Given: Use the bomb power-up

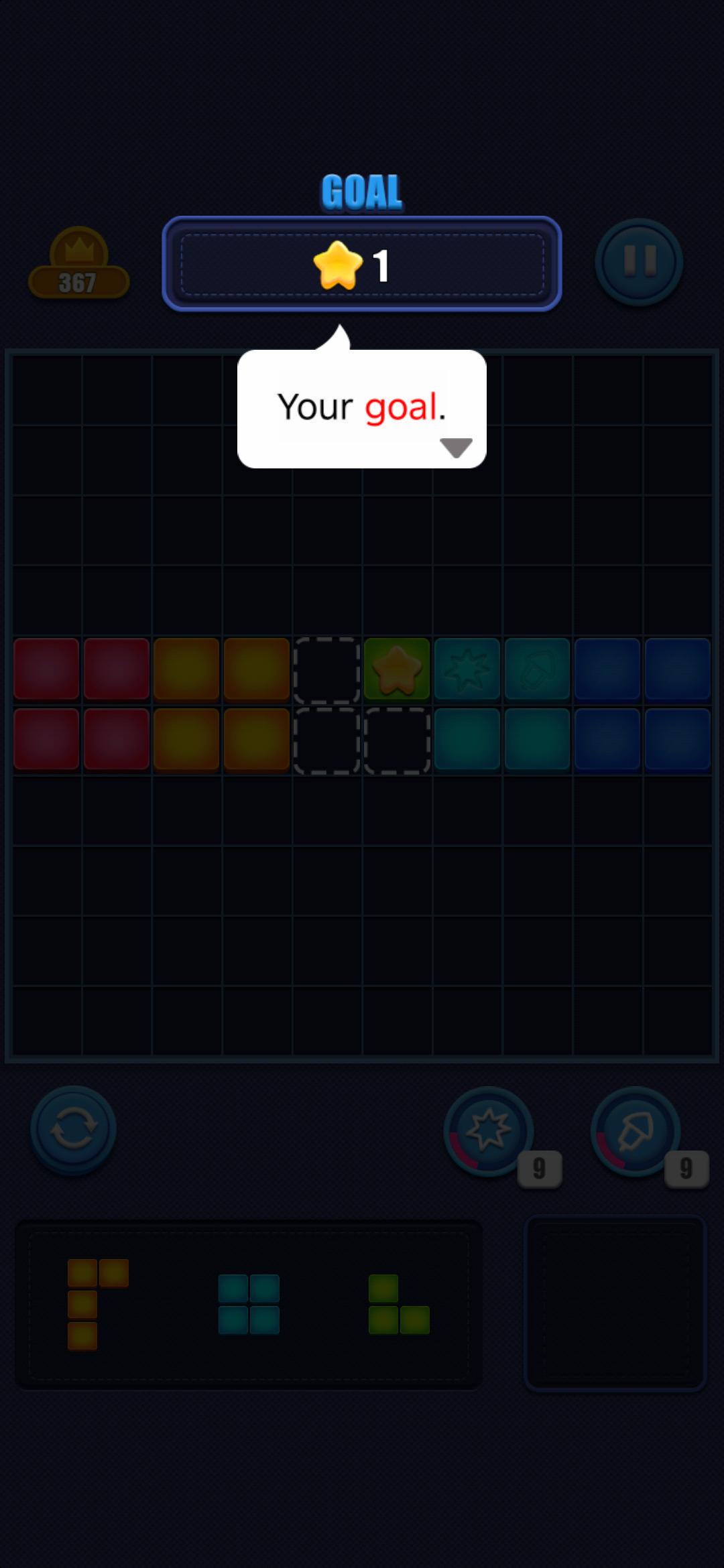Looking at the screenshot, I should tap(489, 1131).
